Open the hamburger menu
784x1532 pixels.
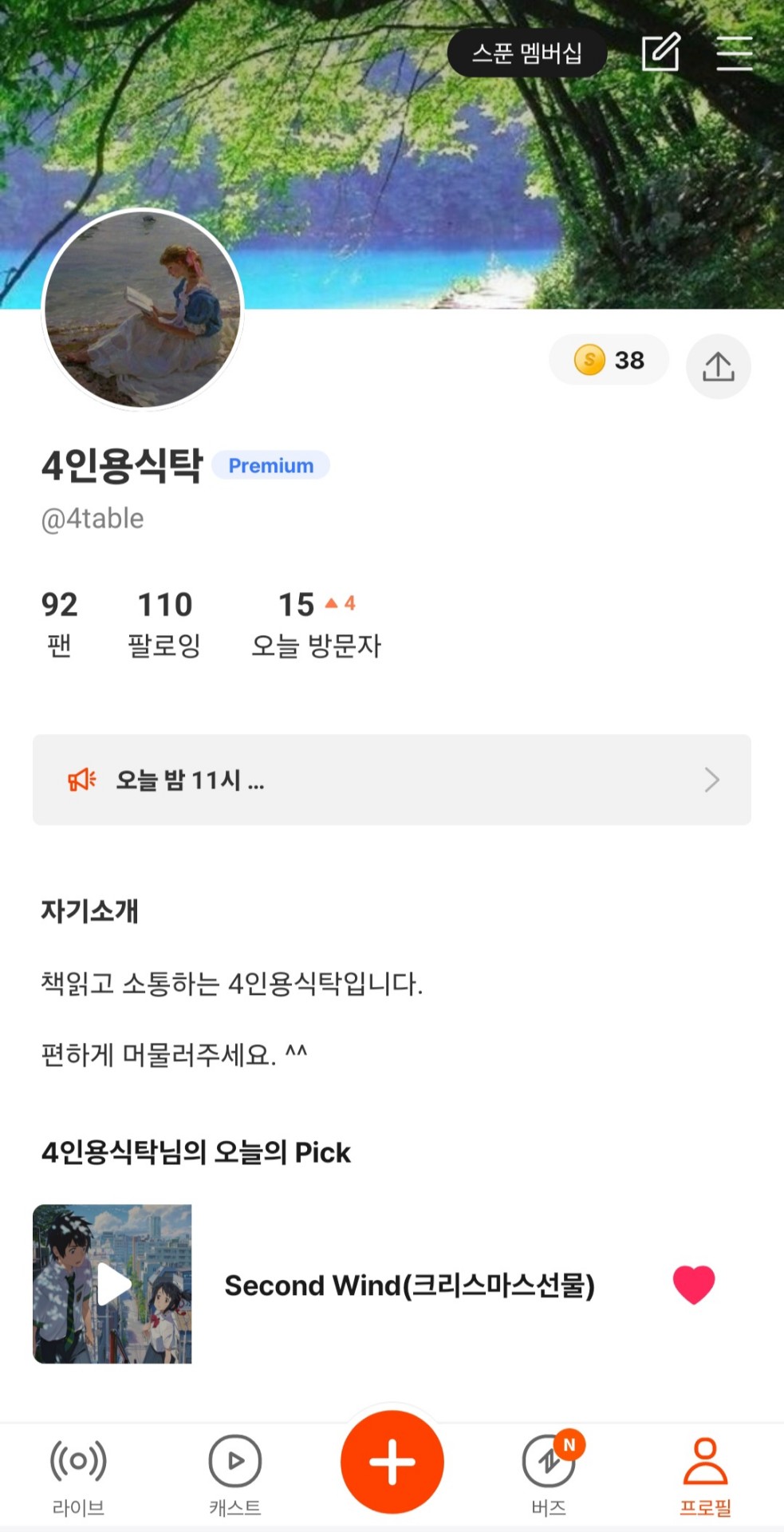click(734, 53)
